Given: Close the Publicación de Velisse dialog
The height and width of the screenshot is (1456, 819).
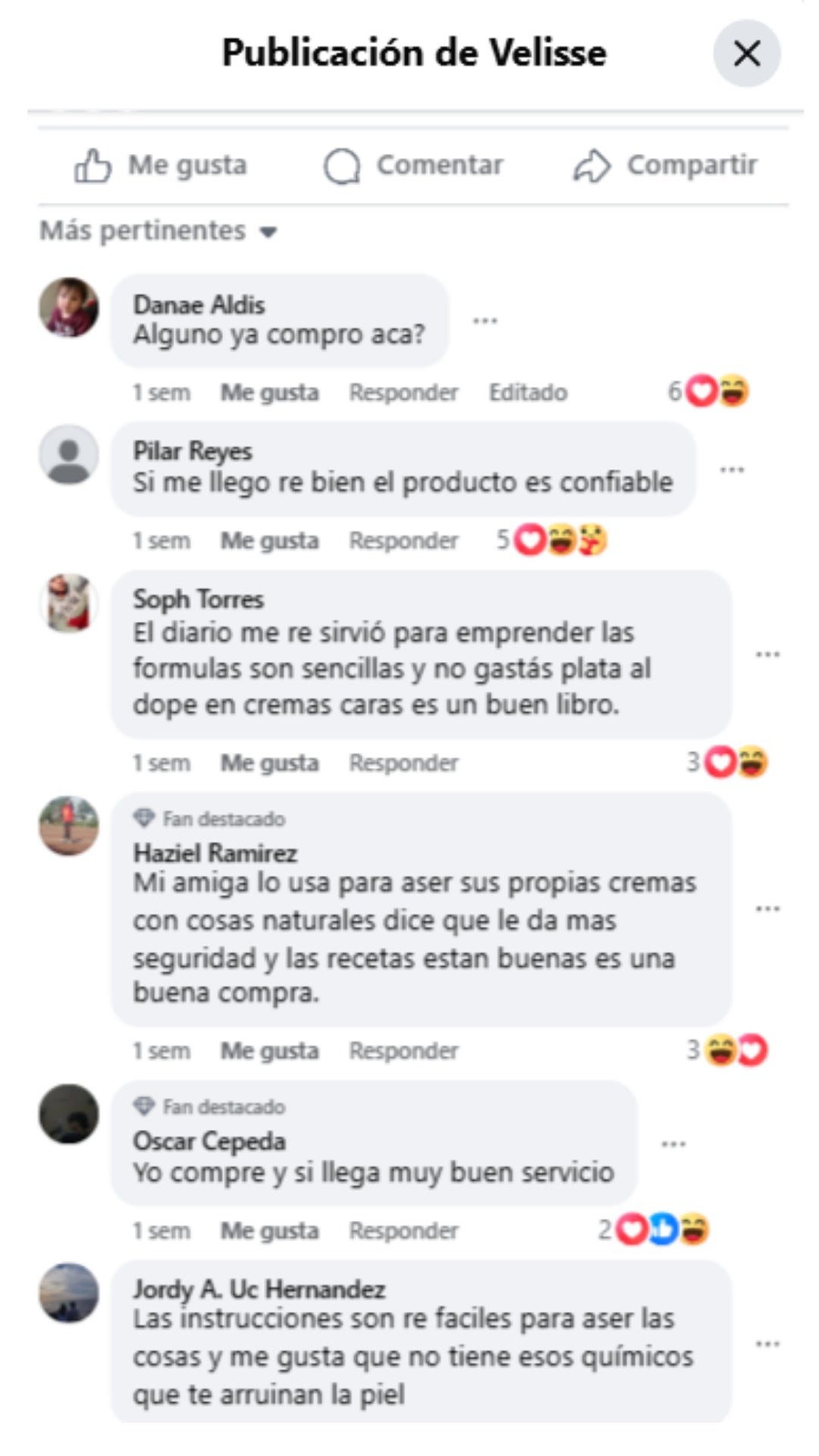Looking at the screenshot, I should pyautogui.click(x=746, y=54).
